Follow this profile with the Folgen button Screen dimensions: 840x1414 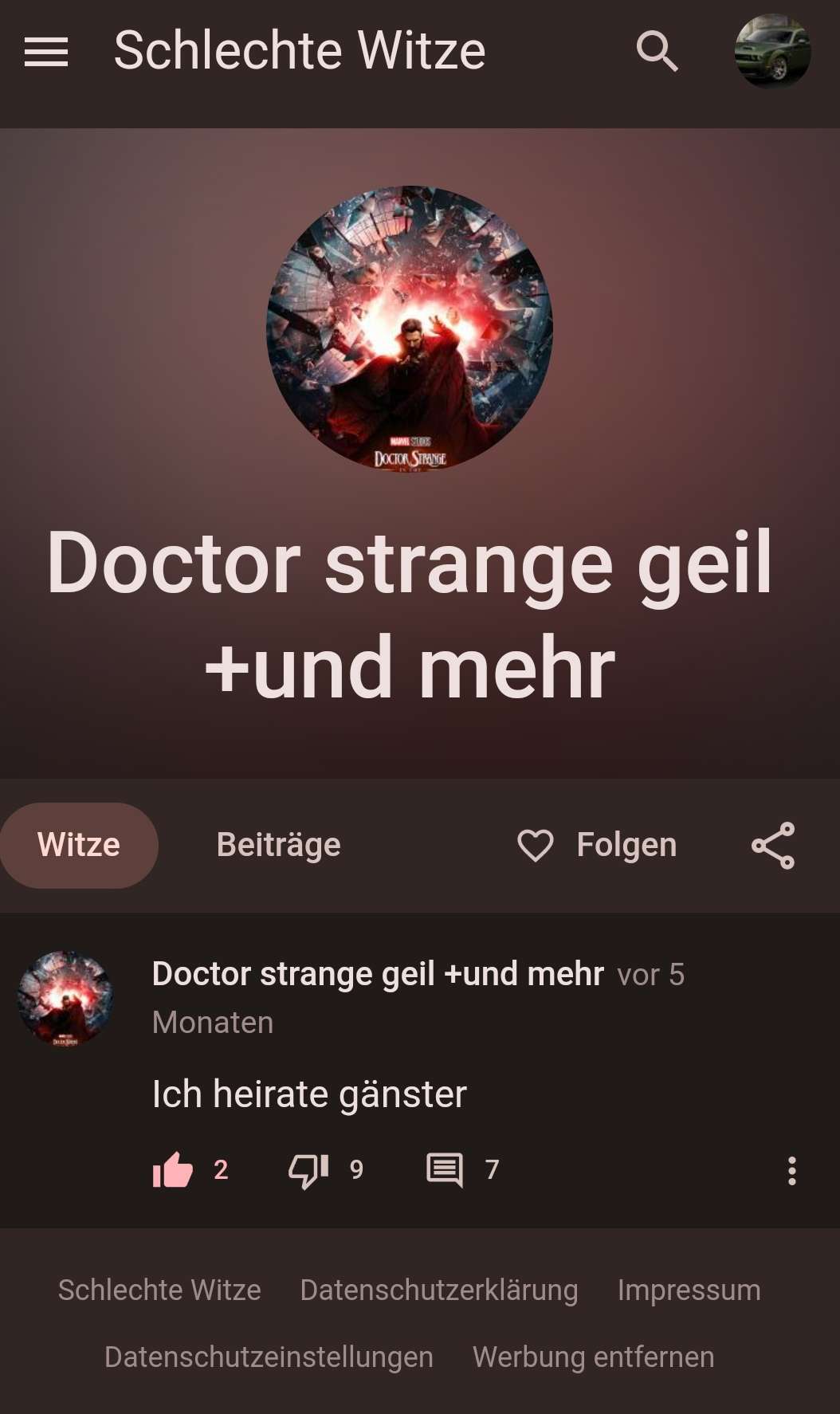tap(597, 845)
